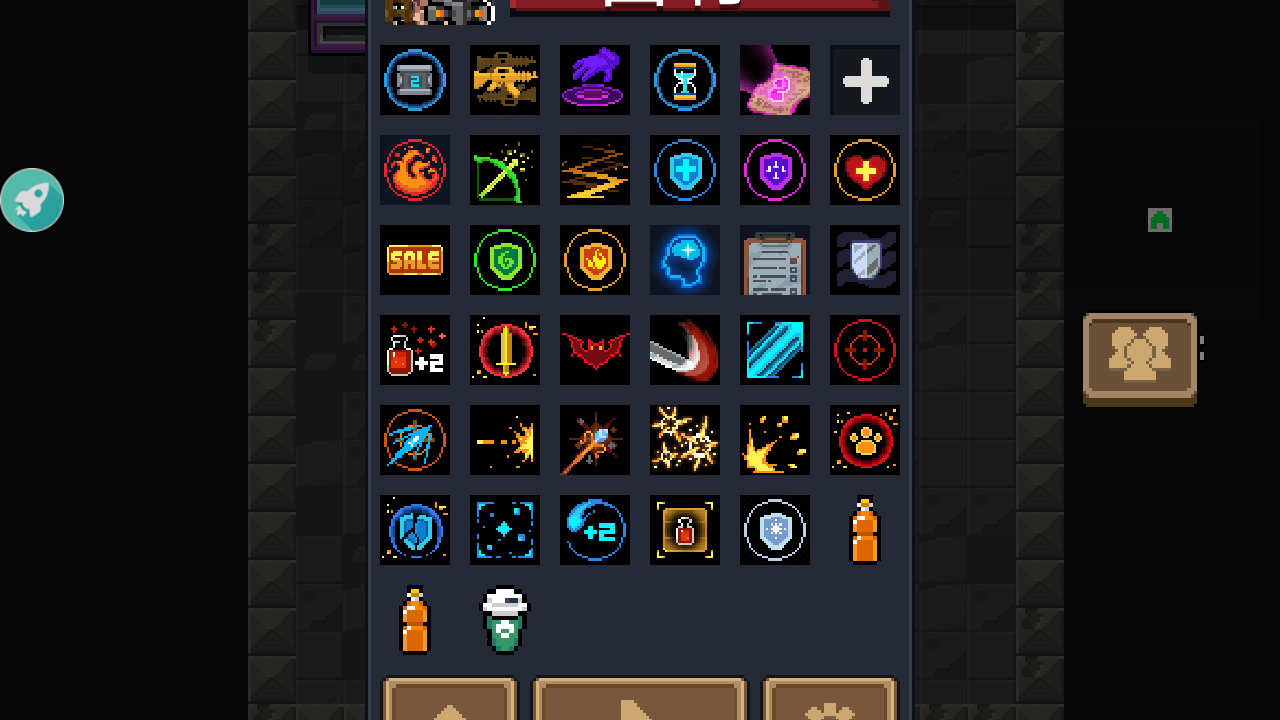Select the clipboard checklist icon
The height and width of the screenshot is (720, 1280).
(775, 260)
